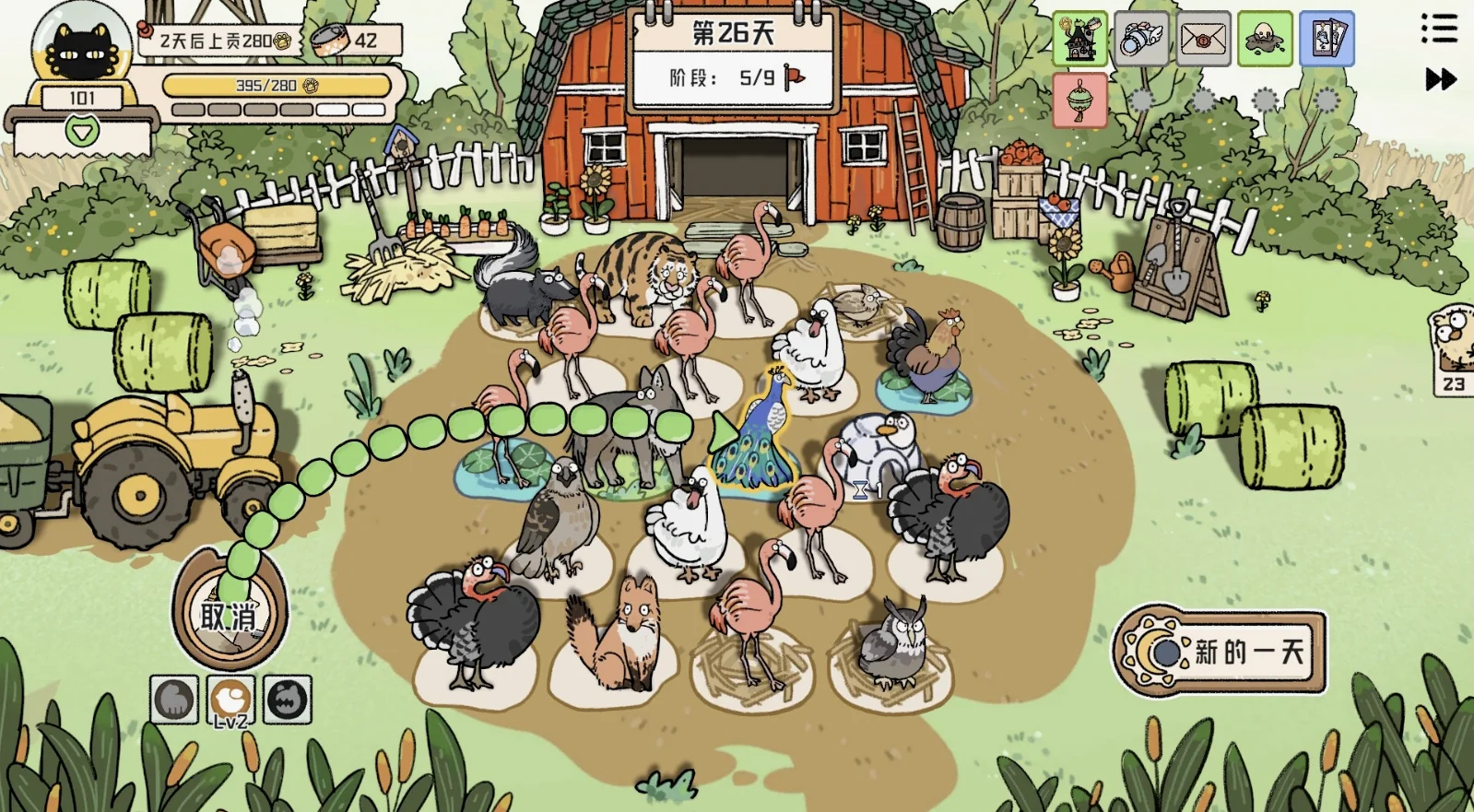1474x812 pixels.
Task: Open the haunted house icon
Action: [1079, 40]
